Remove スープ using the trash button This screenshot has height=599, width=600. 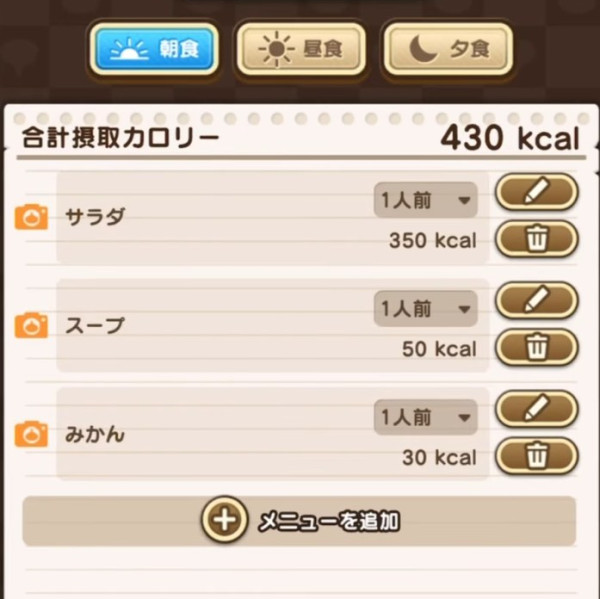(537, 347)
